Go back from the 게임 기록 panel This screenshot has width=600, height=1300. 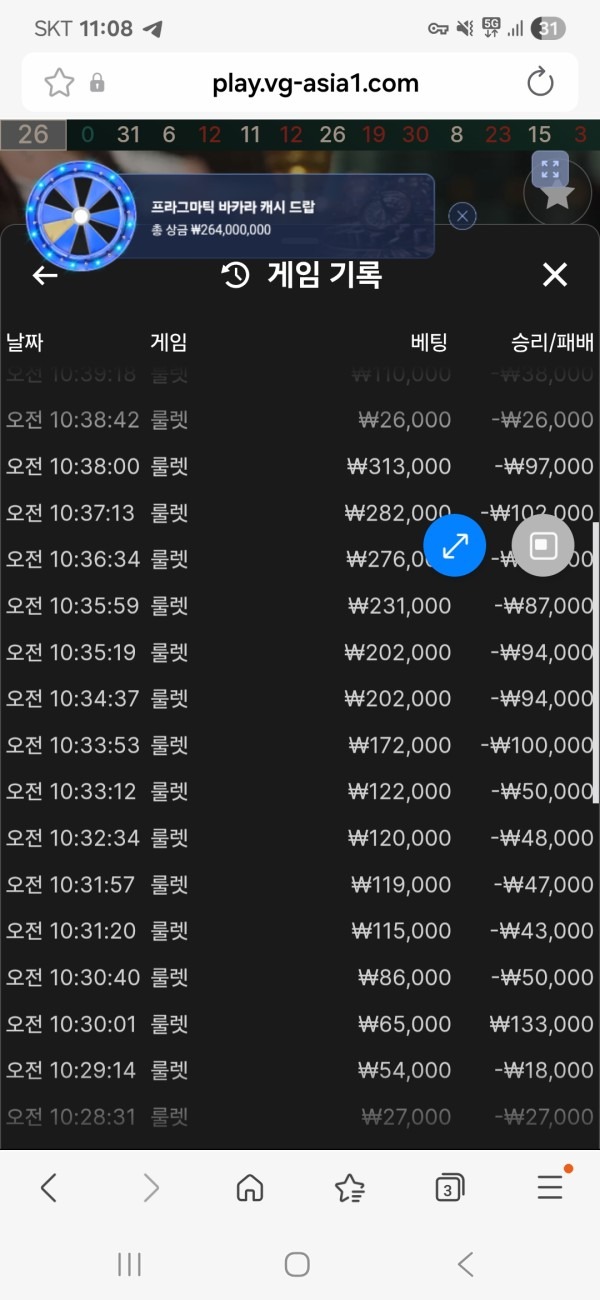click(45, 276)
